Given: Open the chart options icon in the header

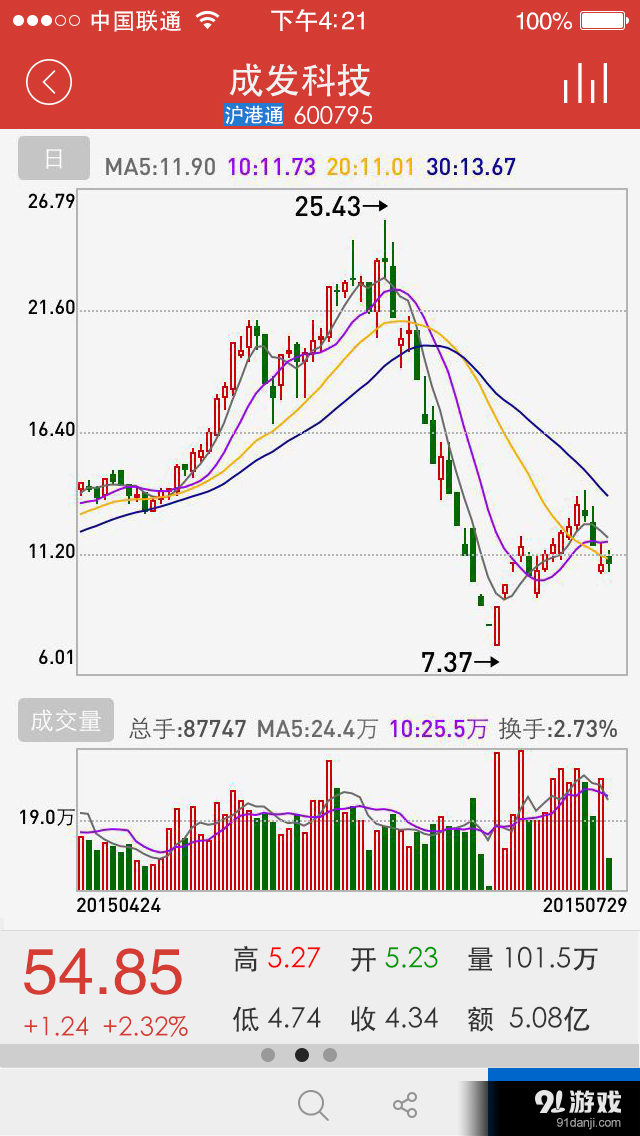Looking at the screenshot, I should [x=585, y=82].
